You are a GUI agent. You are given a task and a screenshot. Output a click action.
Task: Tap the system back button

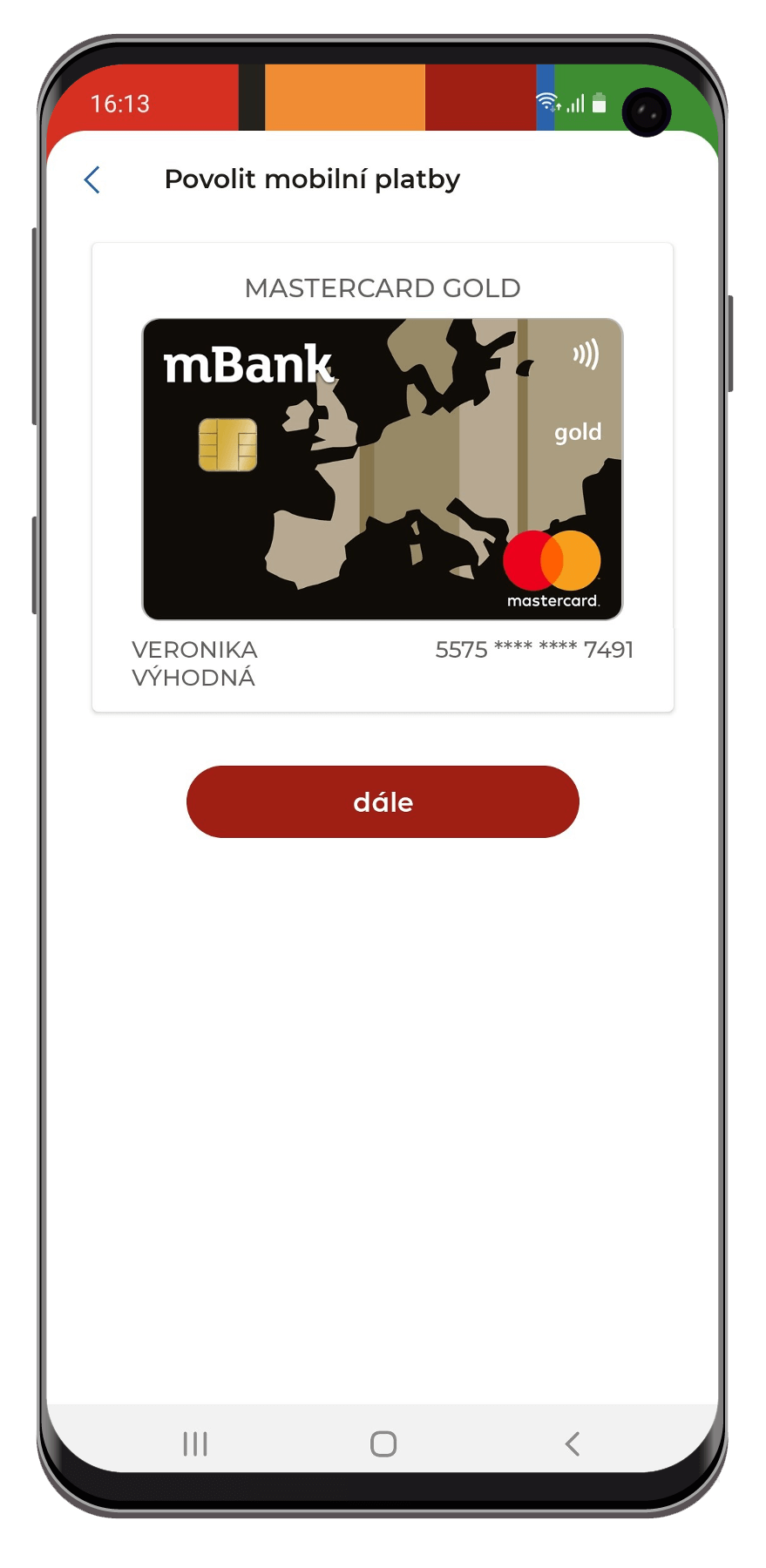(572, 1443)
